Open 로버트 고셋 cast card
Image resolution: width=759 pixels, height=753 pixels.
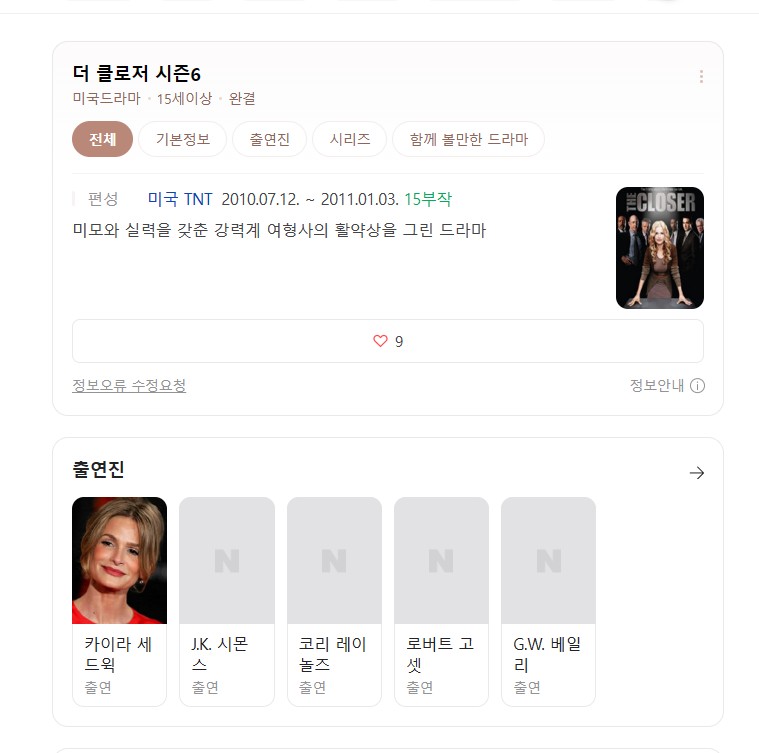tap(441, 602)
